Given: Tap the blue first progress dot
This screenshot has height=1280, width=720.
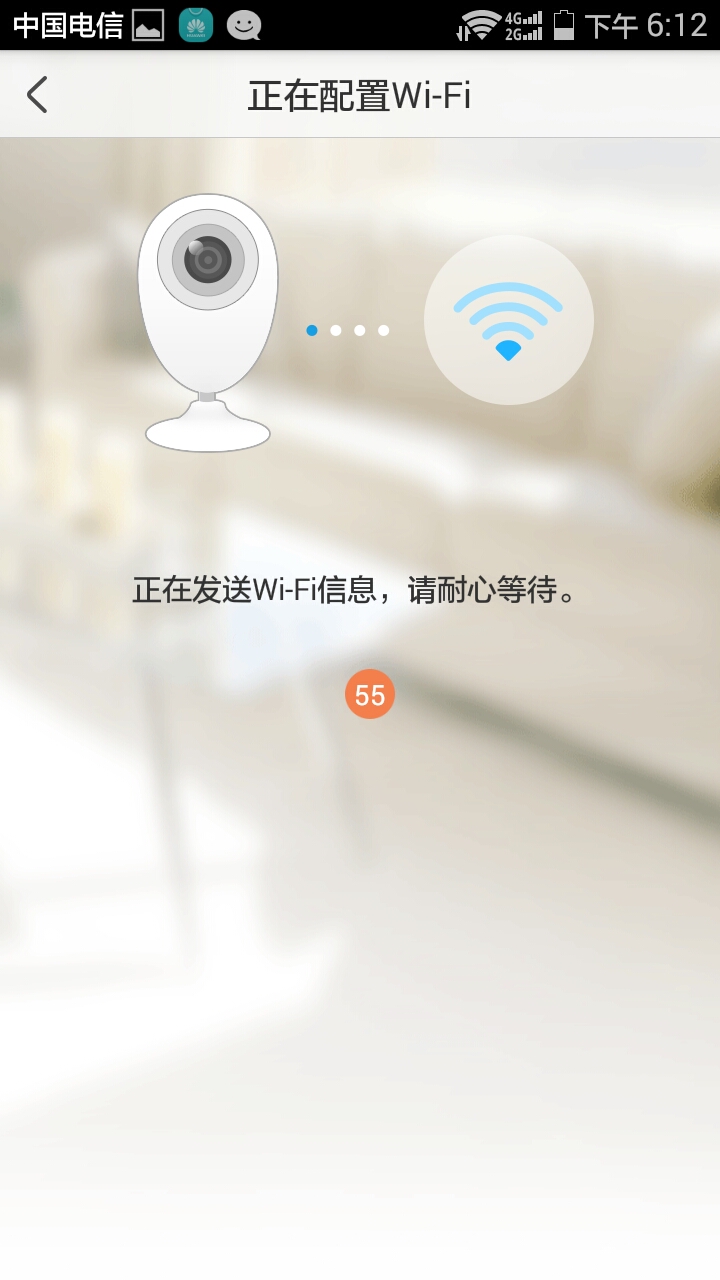Looking at the screenshot, I should point(311,328).
